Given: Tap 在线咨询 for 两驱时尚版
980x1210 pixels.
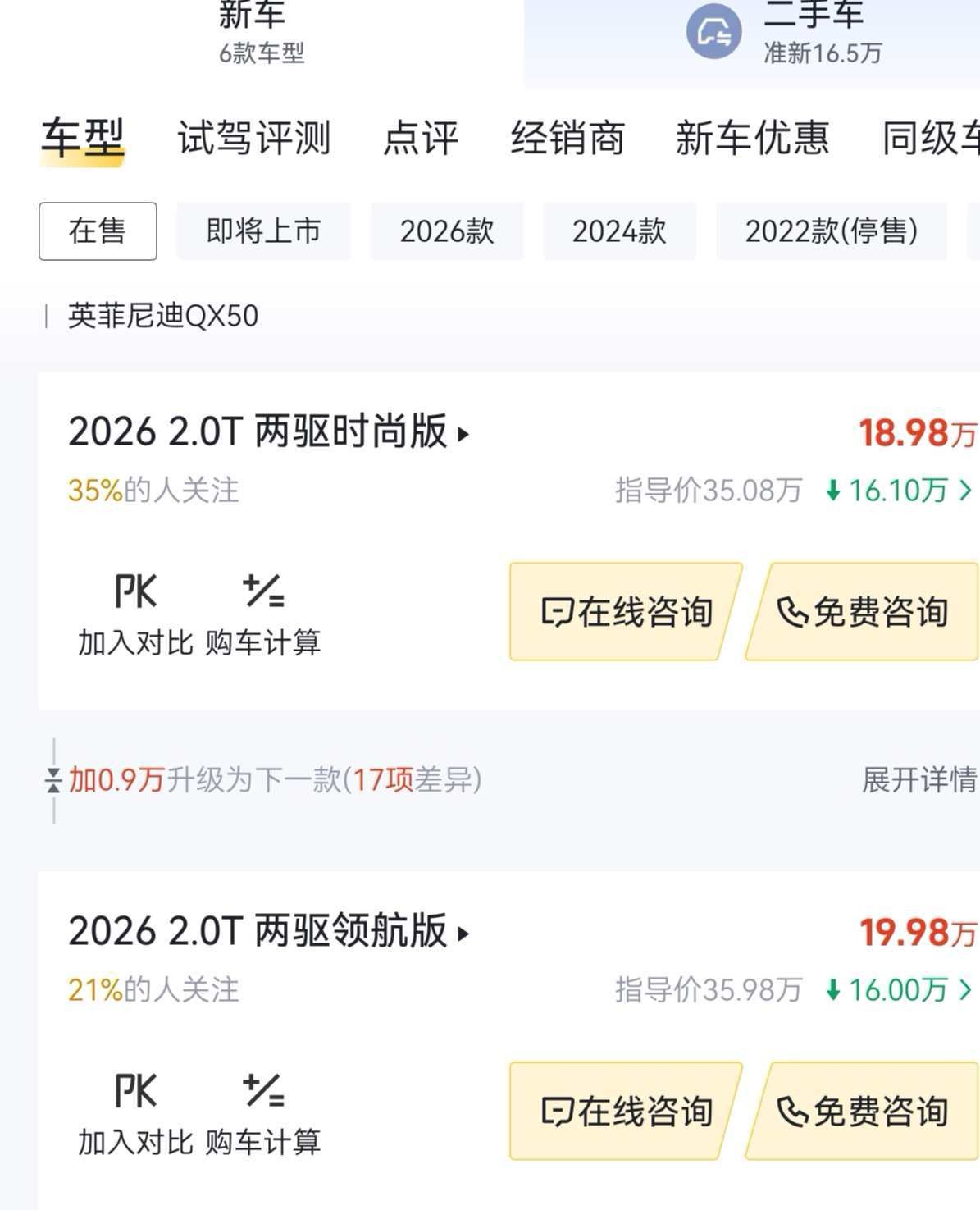Looking at the screenshot, I should [626, 612].
